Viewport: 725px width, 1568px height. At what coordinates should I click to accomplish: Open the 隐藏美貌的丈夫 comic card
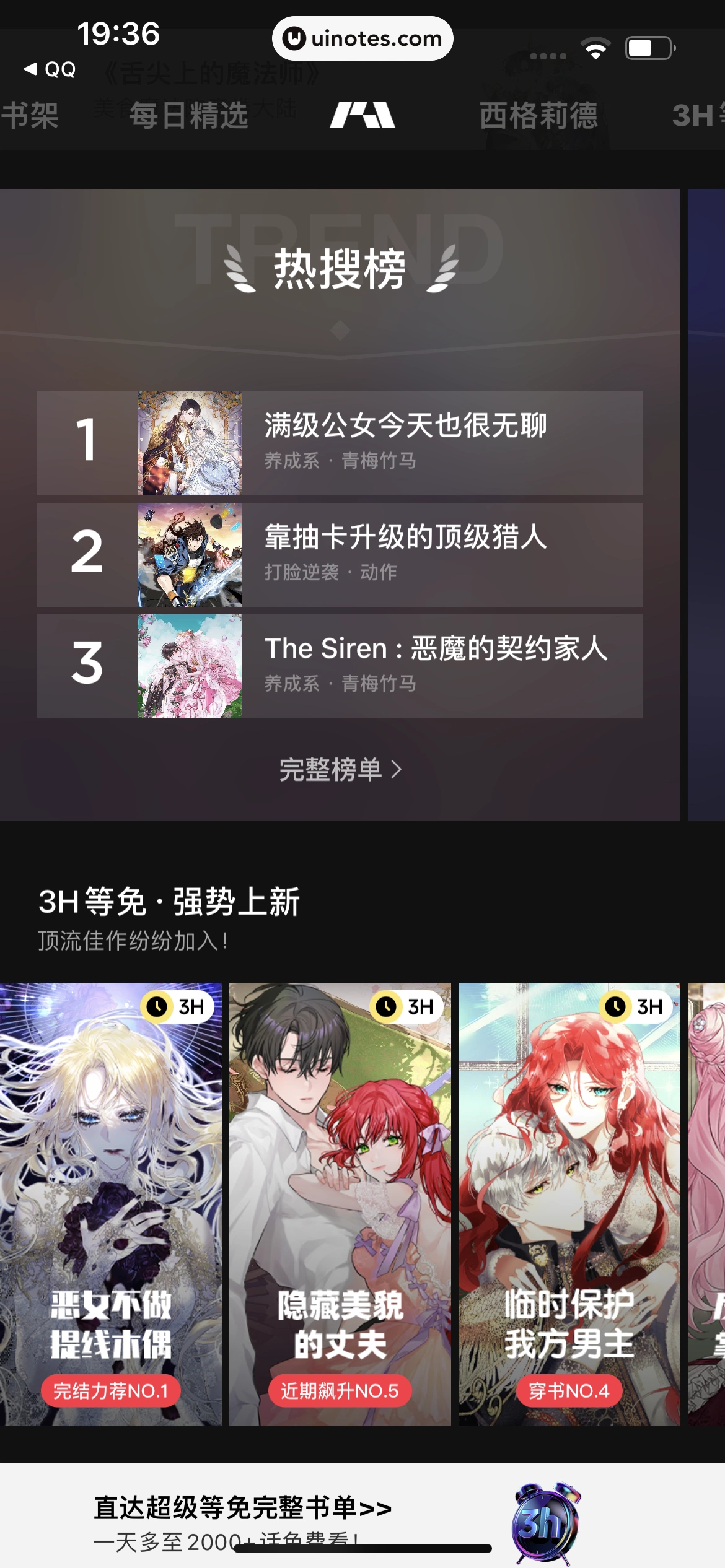click(340, 1204)
